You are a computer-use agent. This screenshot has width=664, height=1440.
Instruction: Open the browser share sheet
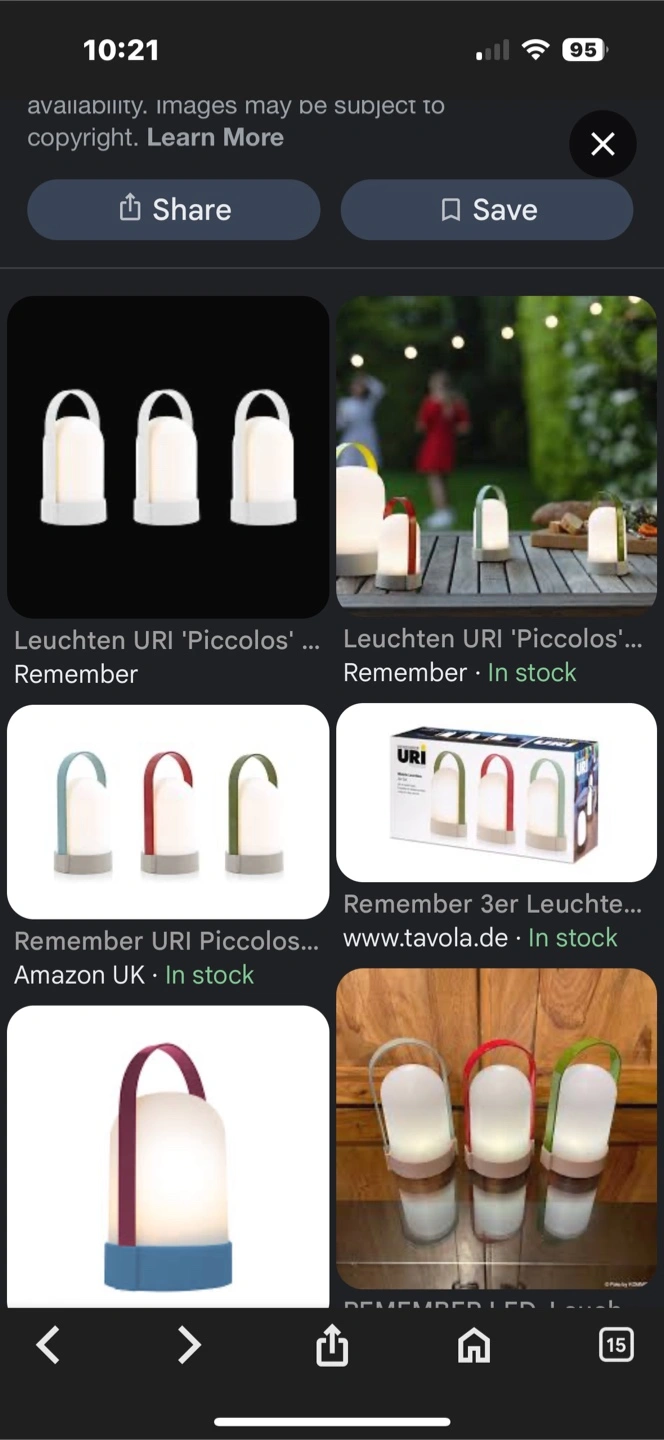pyautogui.click(x=332, y=1346)
